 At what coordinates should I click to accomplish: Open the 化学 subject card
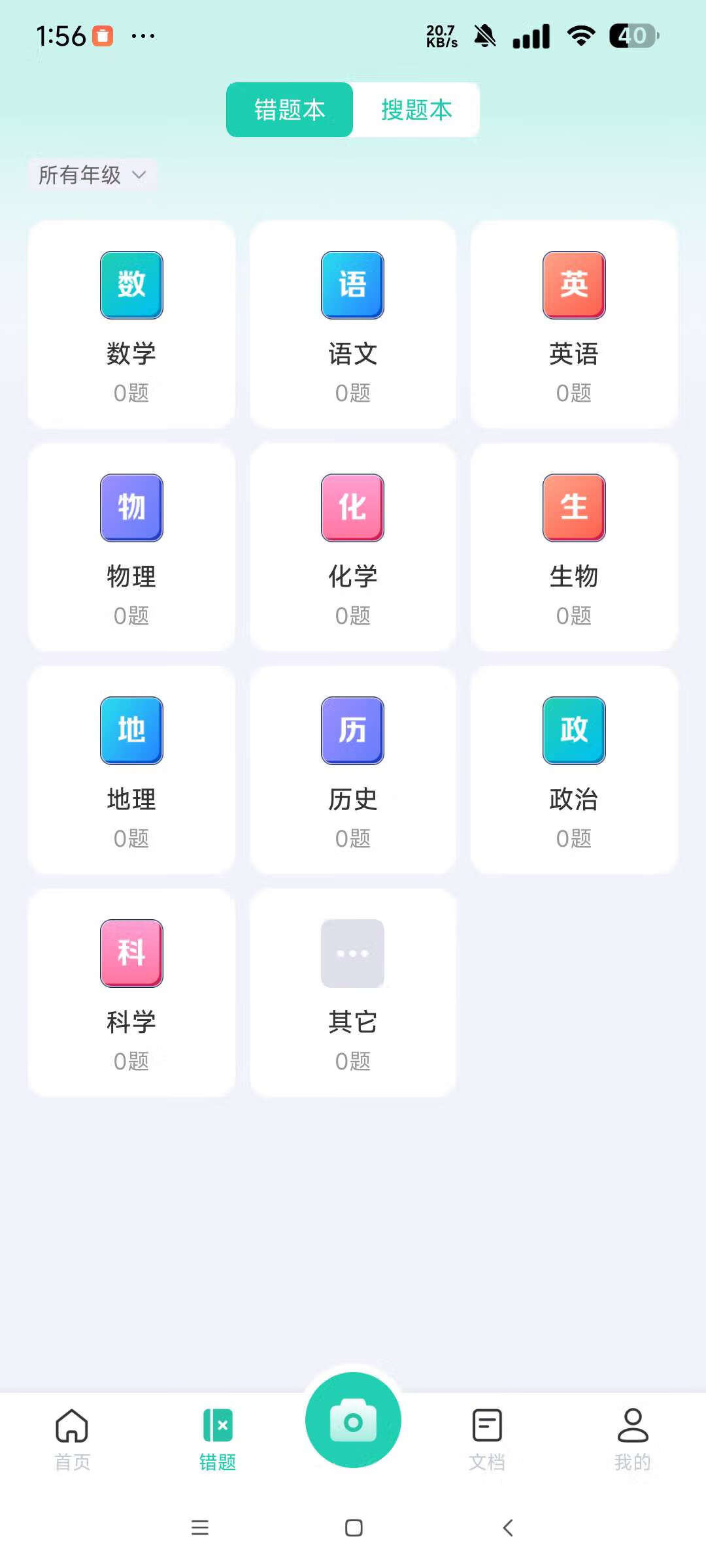coord(353,547)
